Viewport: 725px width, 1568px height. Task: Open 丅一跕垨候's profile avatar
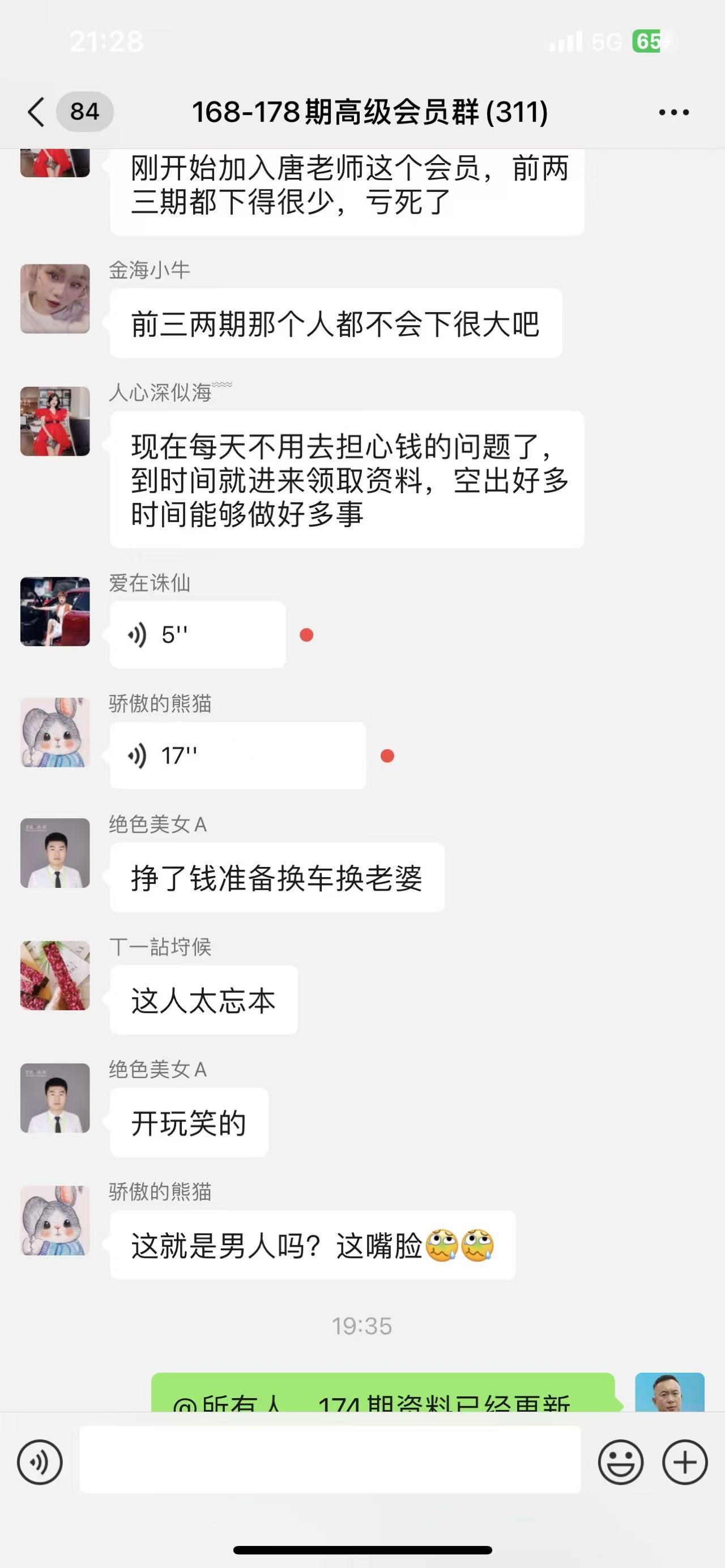click(55, 975)
